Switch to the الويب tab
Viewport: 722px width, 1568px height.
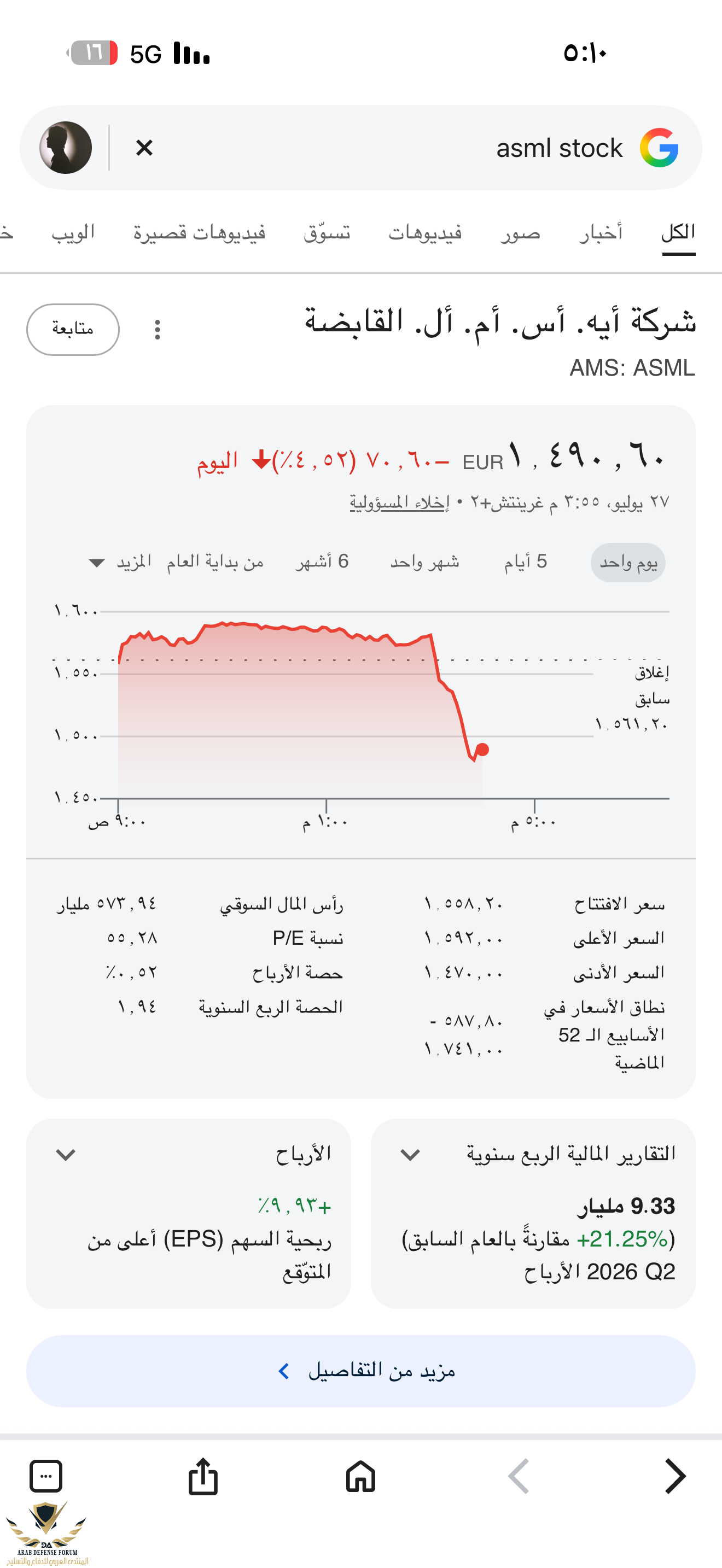(73, 232)
